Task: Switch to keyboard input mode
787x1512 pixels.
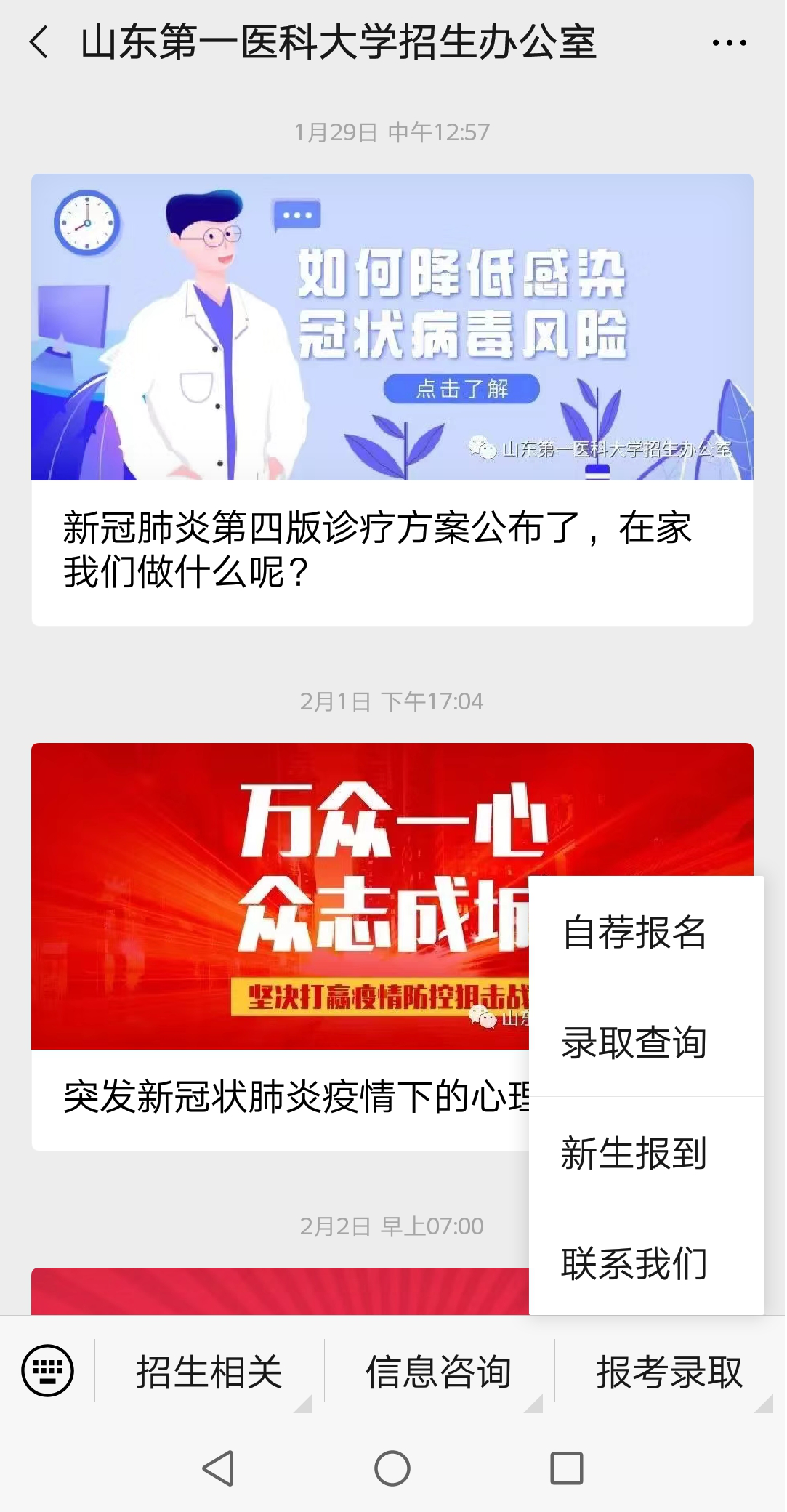Action: point(48,1370)
